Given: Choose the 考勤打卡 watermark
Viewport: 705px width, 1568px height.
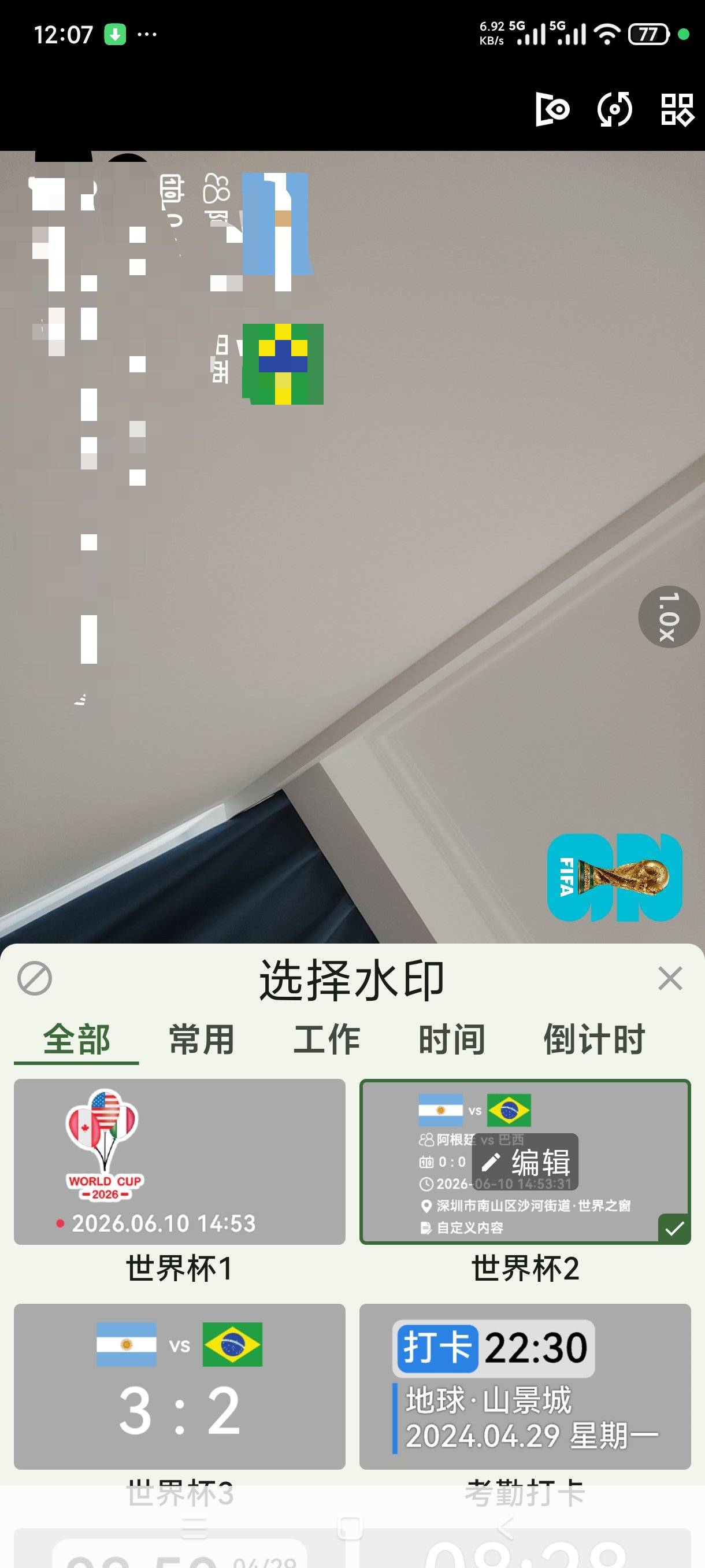Looking at the screenshot, I should [525, 1386].
